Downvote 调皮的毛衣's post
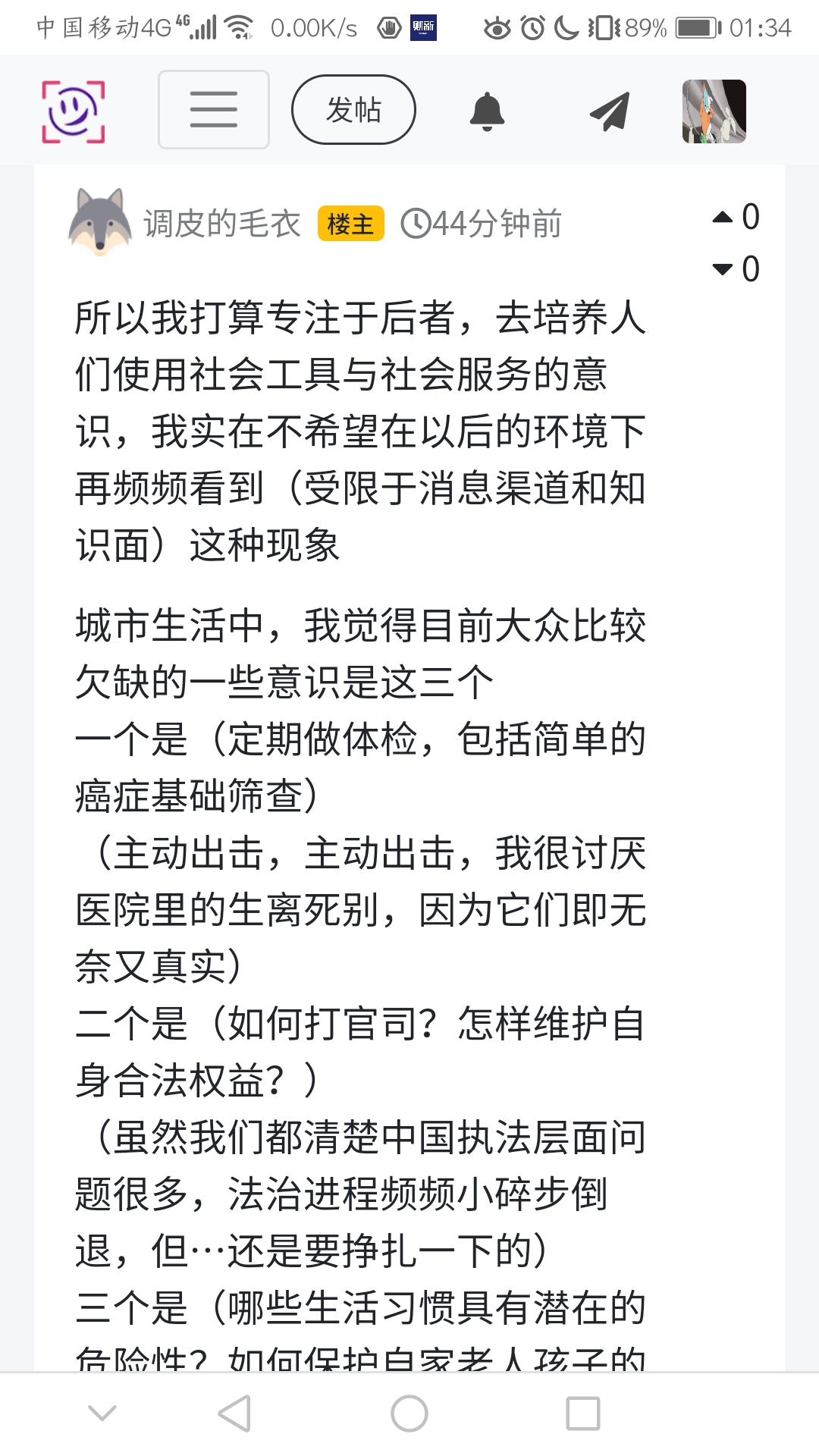The image size is (819, 1456). click(x=723, y=269)
